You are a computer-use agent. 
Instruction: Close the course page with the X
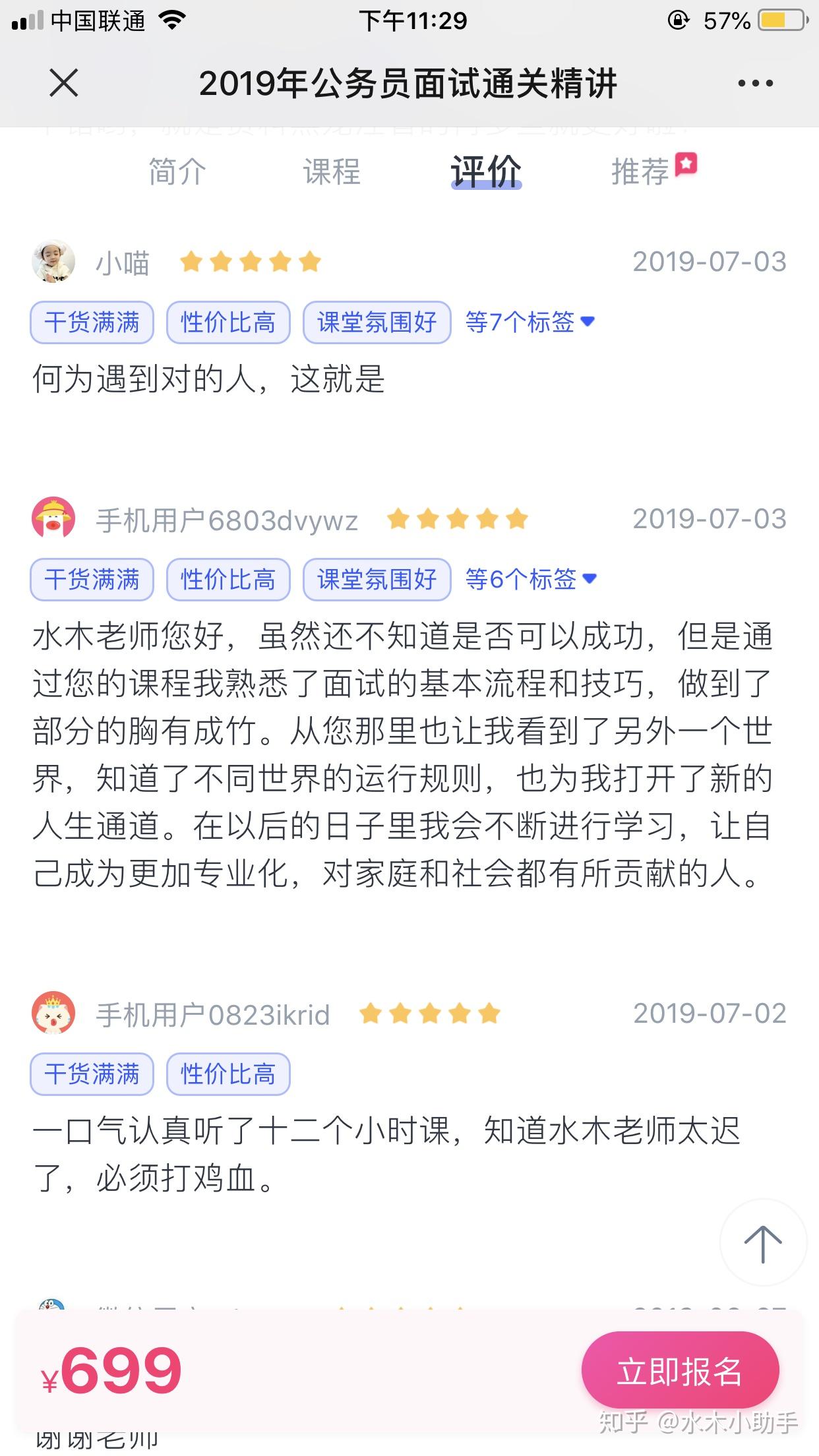64,83
